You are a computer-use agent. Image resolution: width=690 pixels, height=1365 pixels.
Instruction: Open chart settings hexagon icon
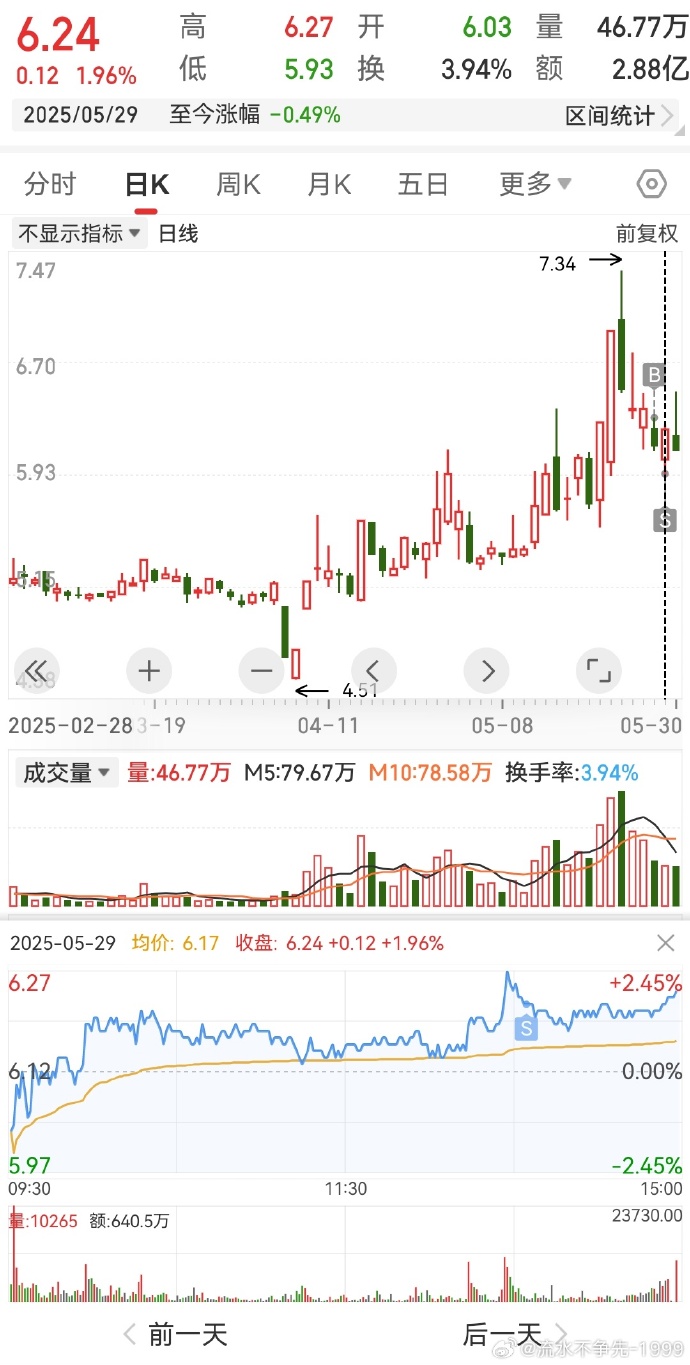click(651, 185)
